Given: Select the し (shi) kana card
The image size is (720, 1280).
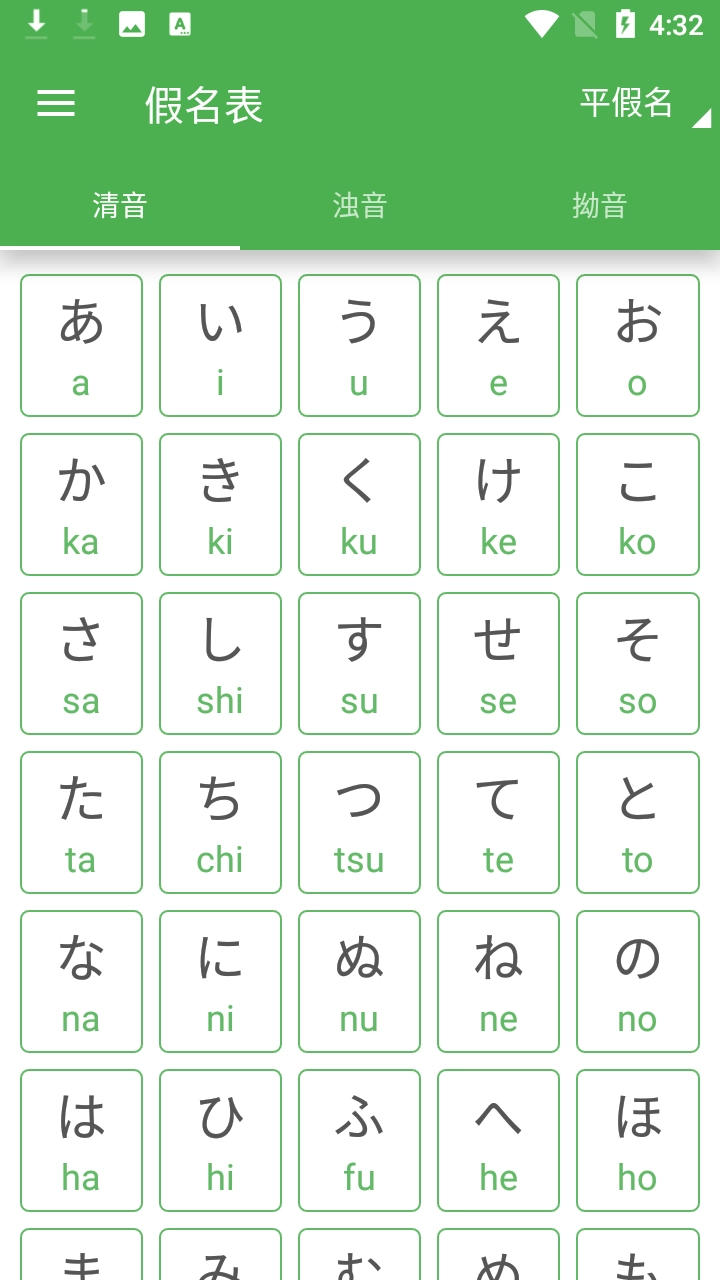Looking at the screenshot, I should tap(220, 663).
